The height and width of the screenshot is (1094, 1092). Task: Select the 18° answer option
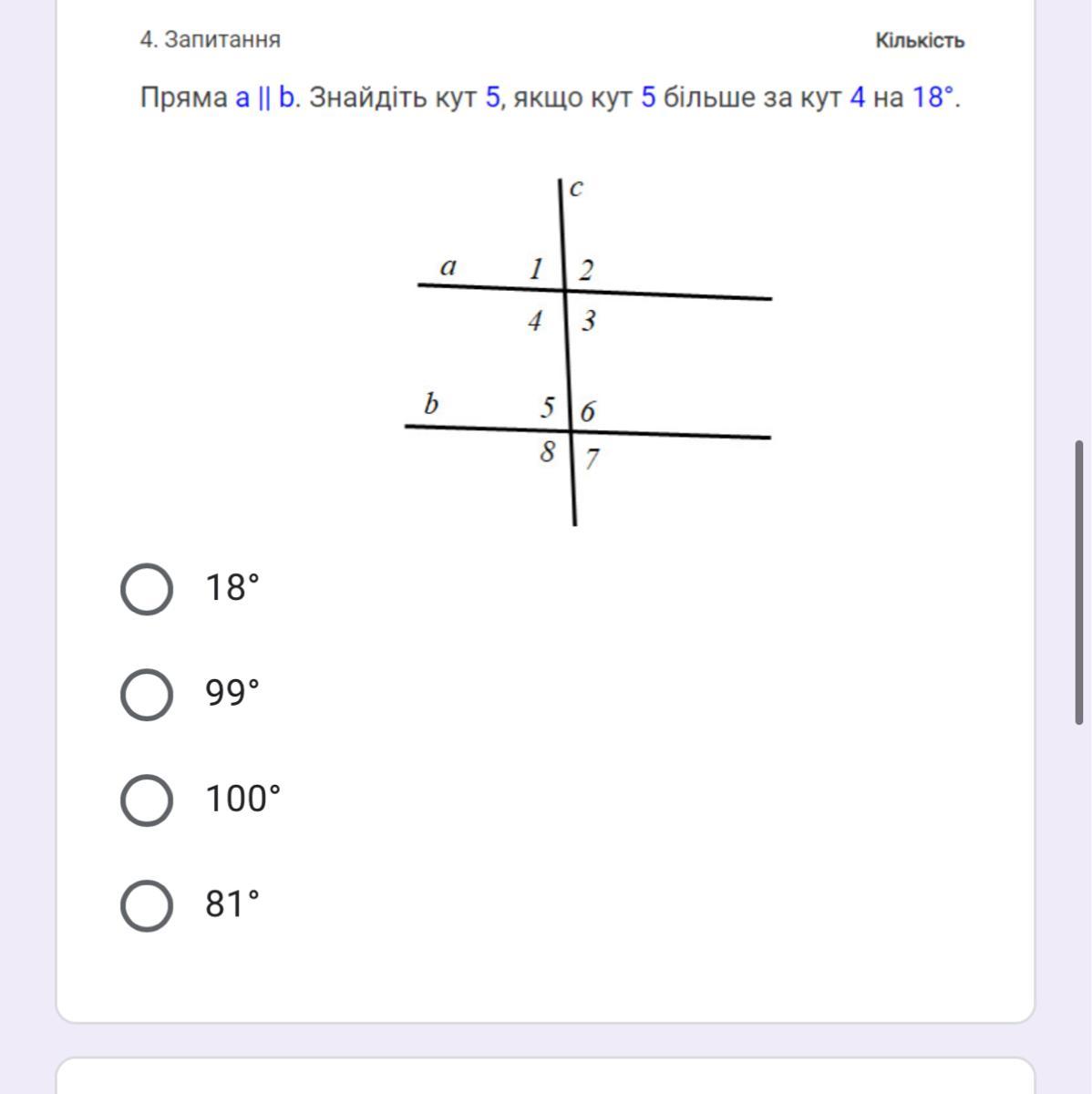(147, 590)
